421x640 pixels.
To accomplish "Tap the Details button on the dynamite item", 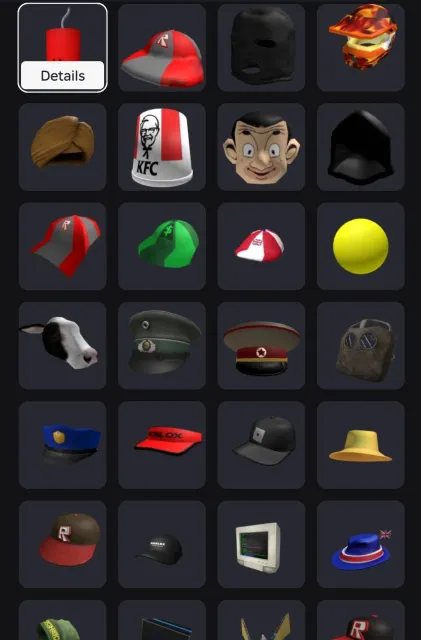I will (x=62, y=76).
